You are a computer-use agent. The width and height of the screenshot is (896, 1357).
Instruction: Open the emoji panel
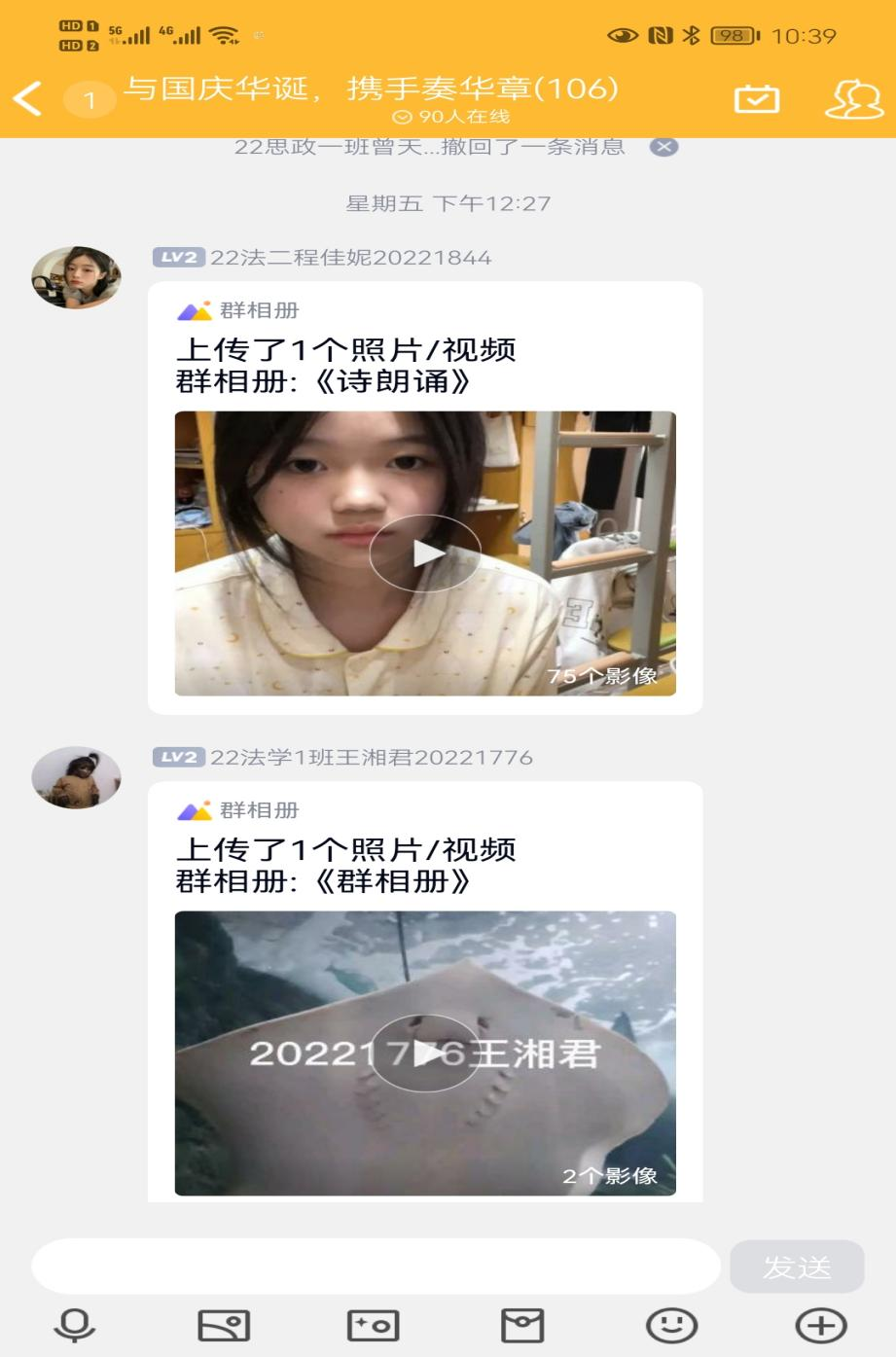671,1325
